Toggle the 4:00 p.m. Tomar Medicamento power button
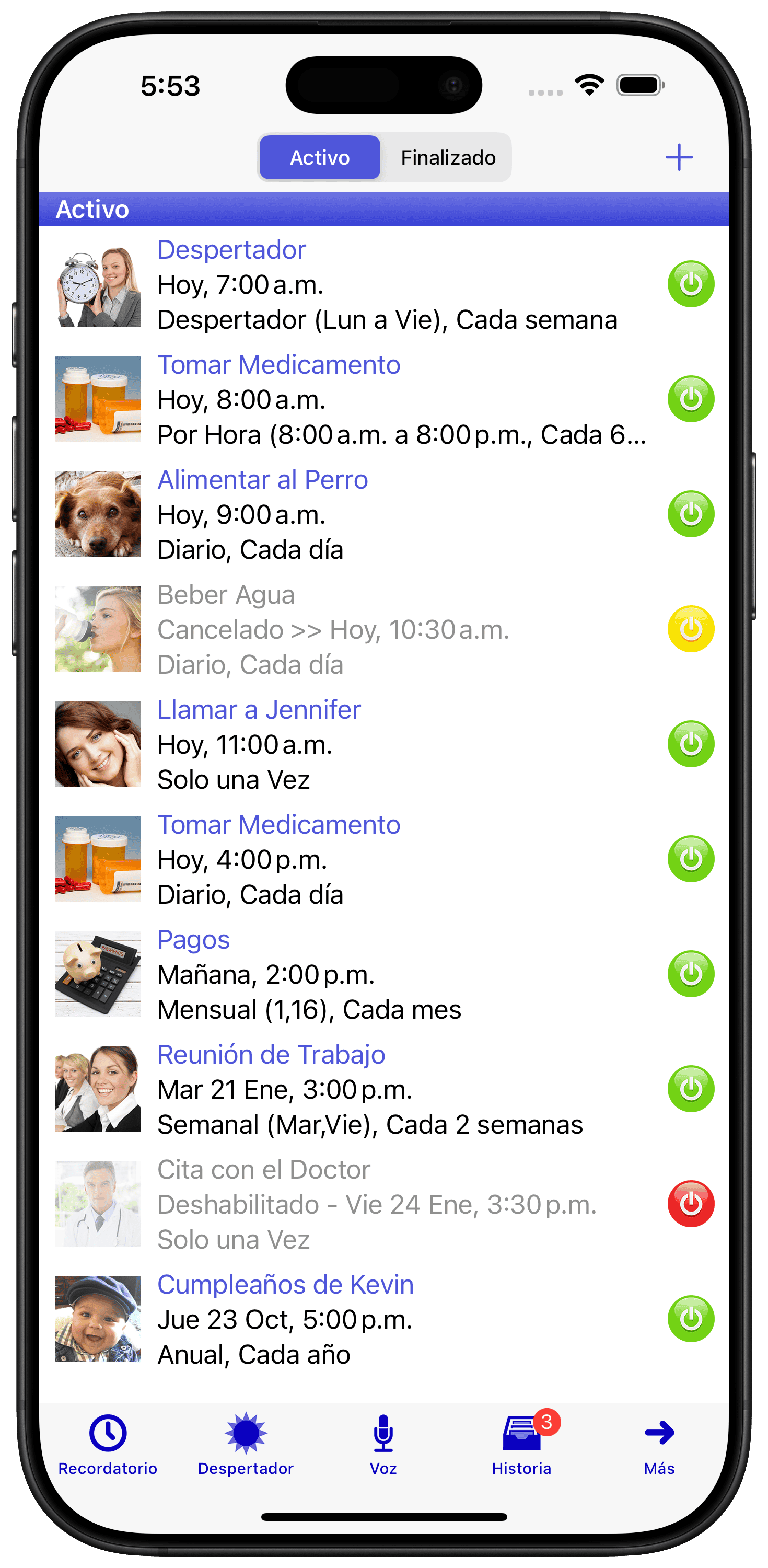 (x=691, y=859)
